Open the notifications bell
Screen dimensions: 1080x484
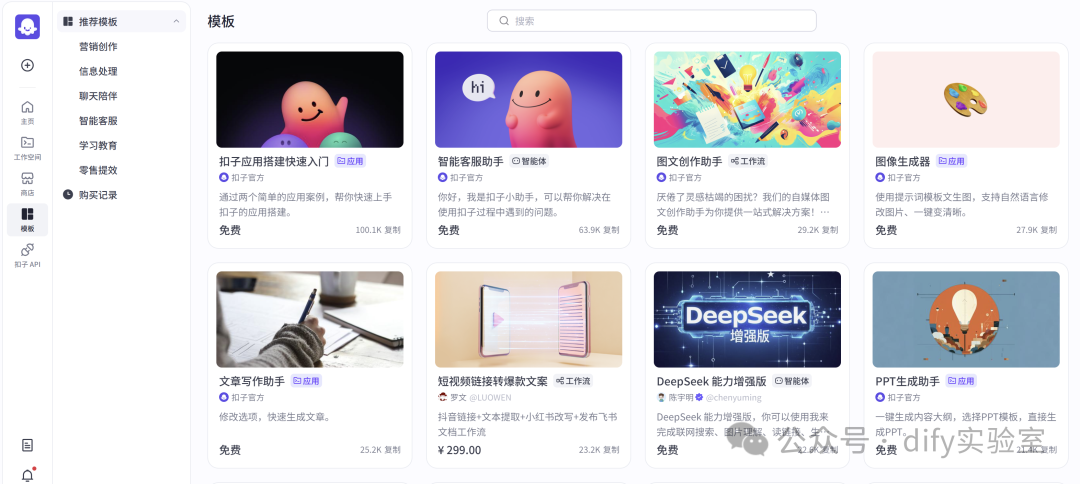pyautogui.click(x=27, y=475)
